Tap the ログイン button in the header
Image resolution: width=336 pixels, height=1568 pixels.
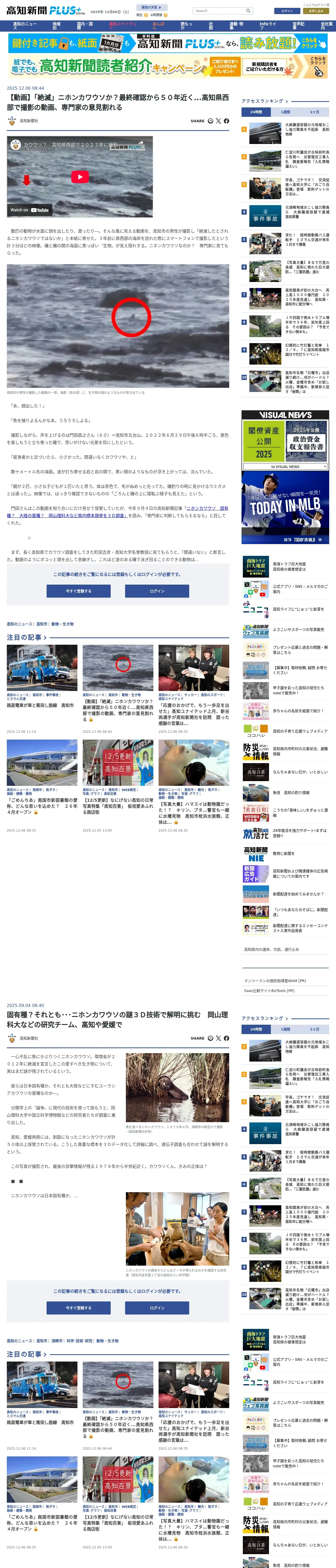click(287, 11)
